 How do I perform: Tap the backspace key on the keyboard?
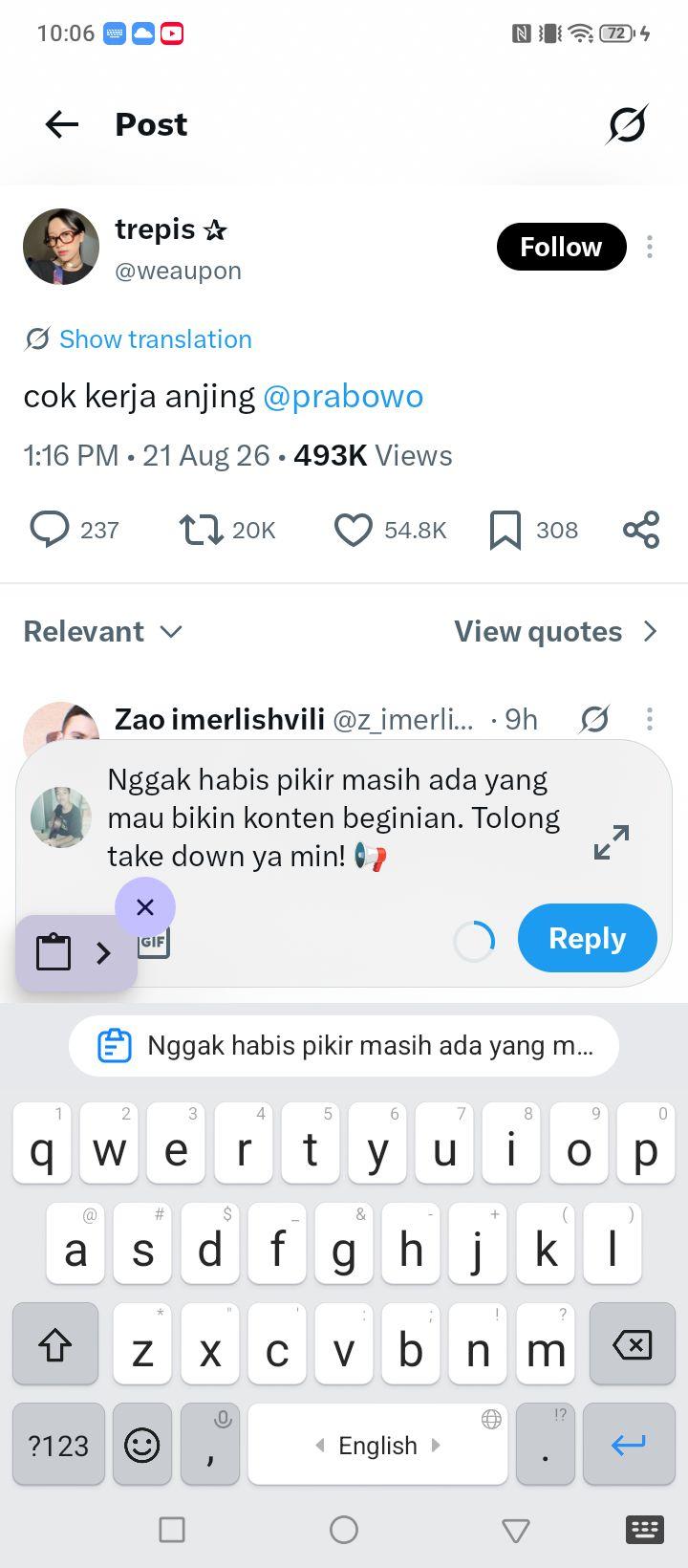(632, 1345)
